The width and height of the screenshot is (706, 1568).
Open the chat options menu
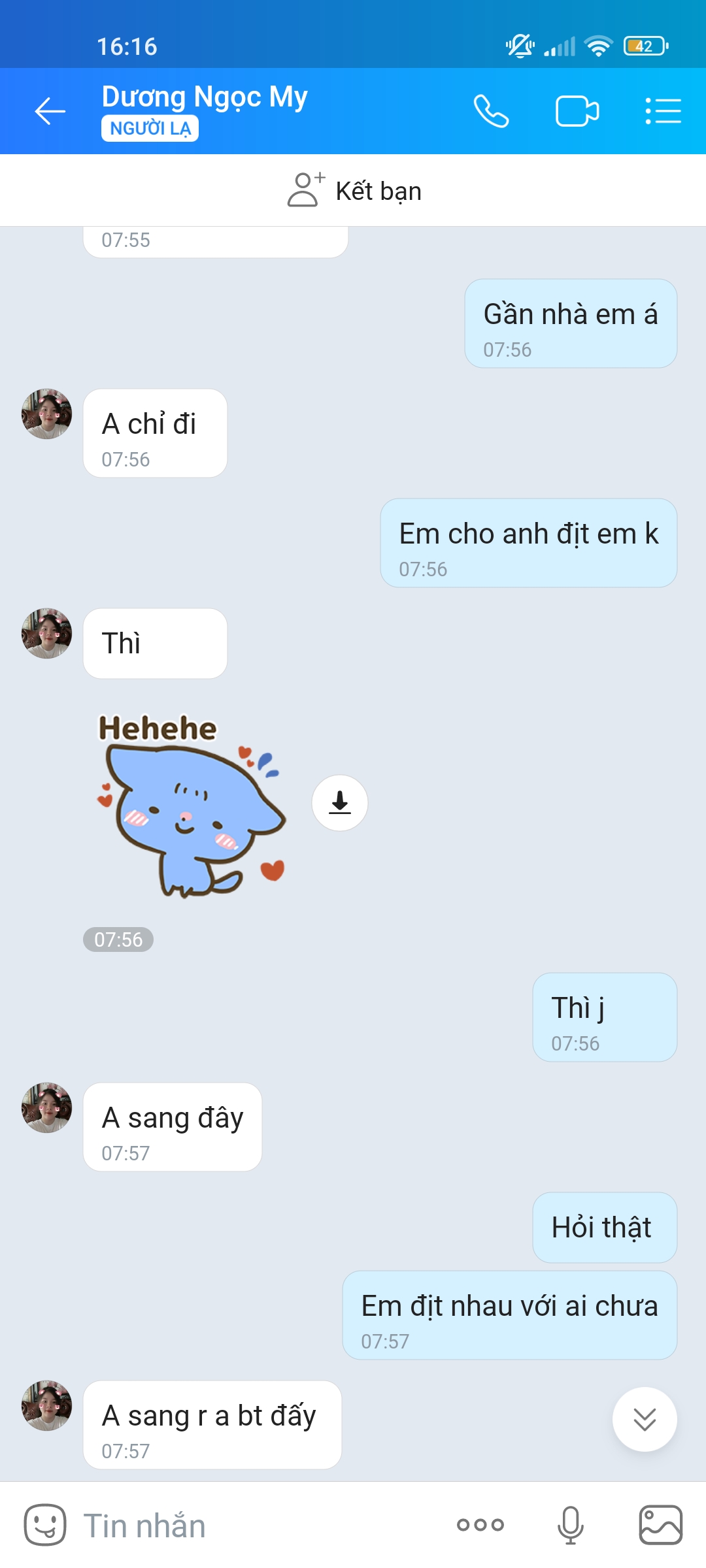663,111
